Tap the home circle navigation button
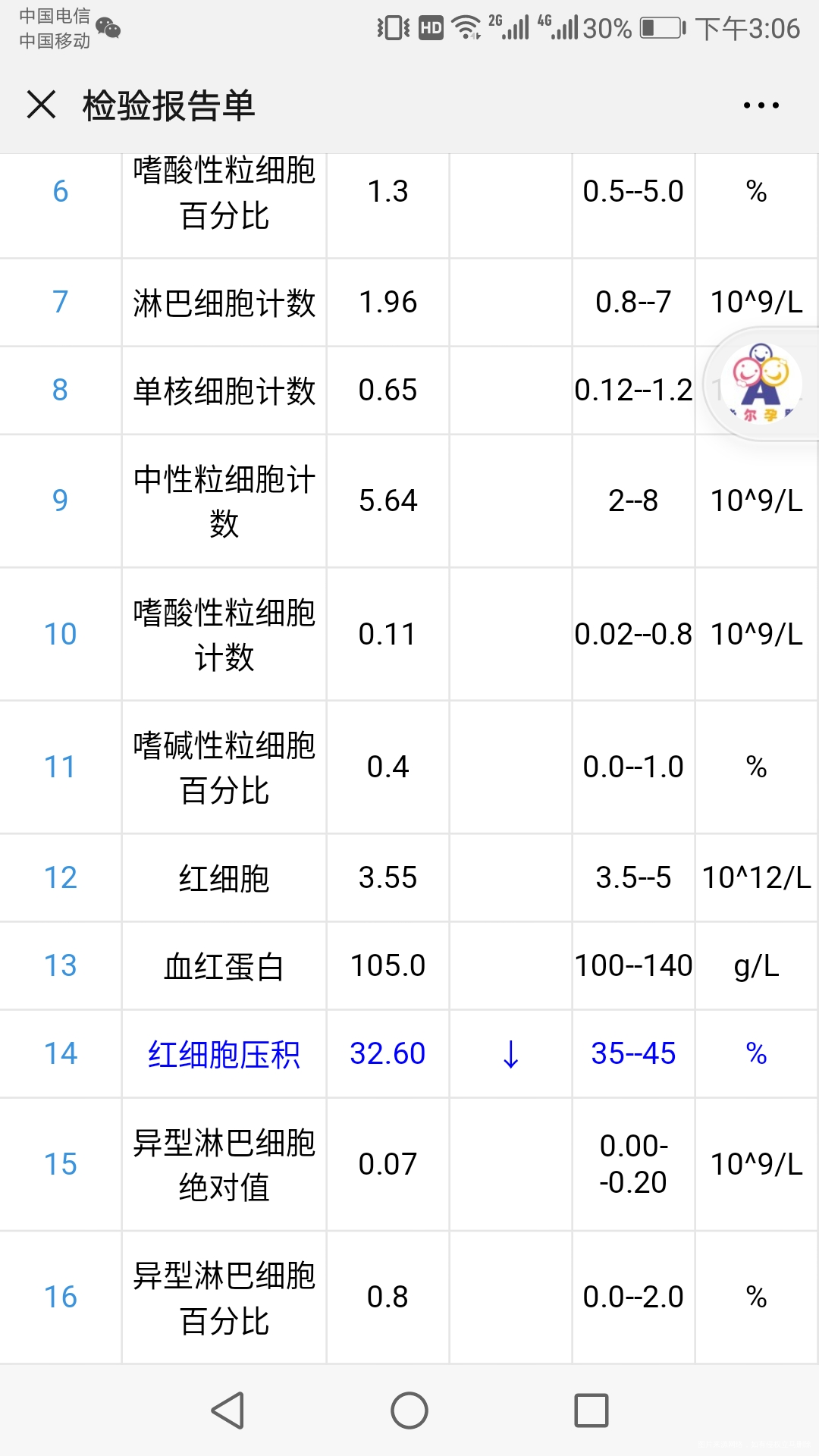This screenshot has width=819, height=1456. point(409,1409)
